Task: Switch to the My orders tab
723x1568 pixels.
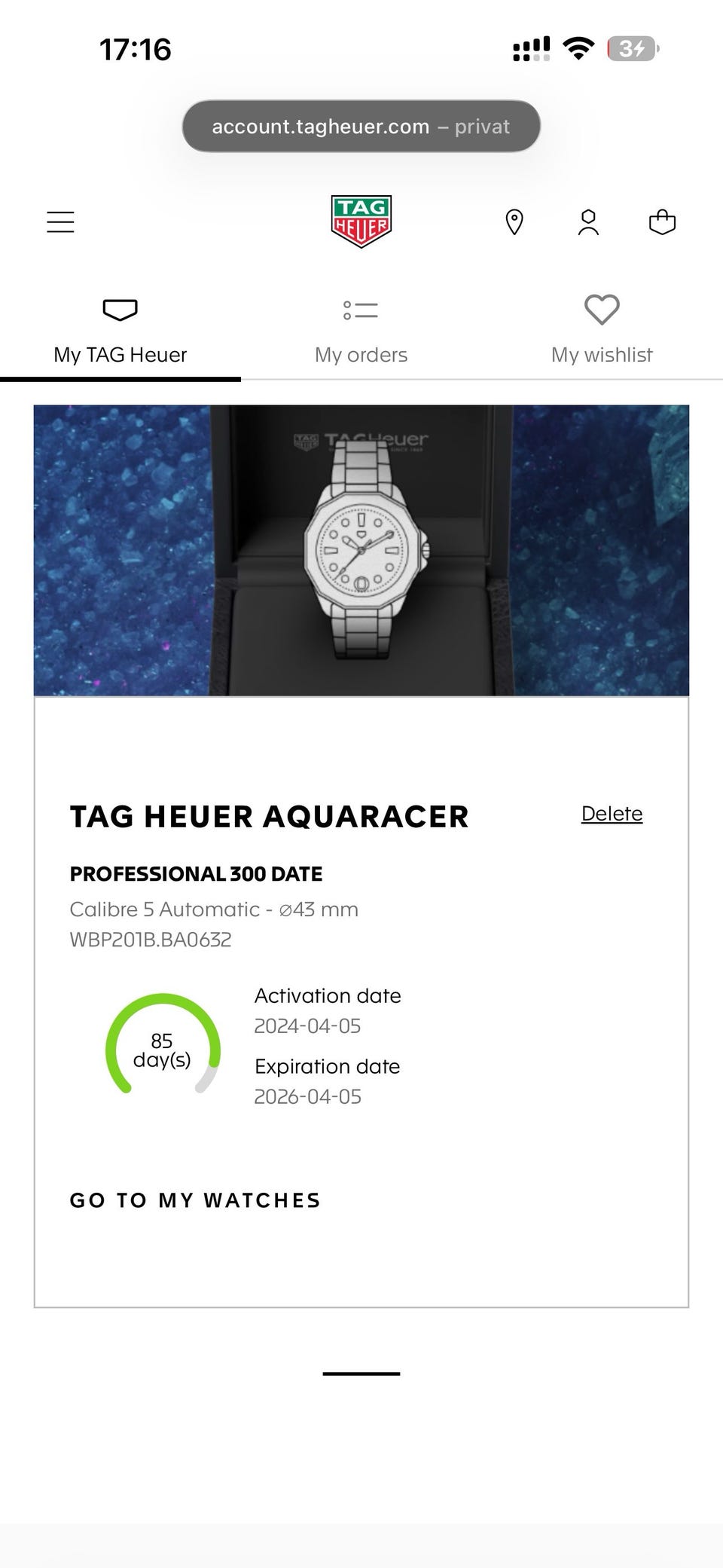Action: (361, 354)
